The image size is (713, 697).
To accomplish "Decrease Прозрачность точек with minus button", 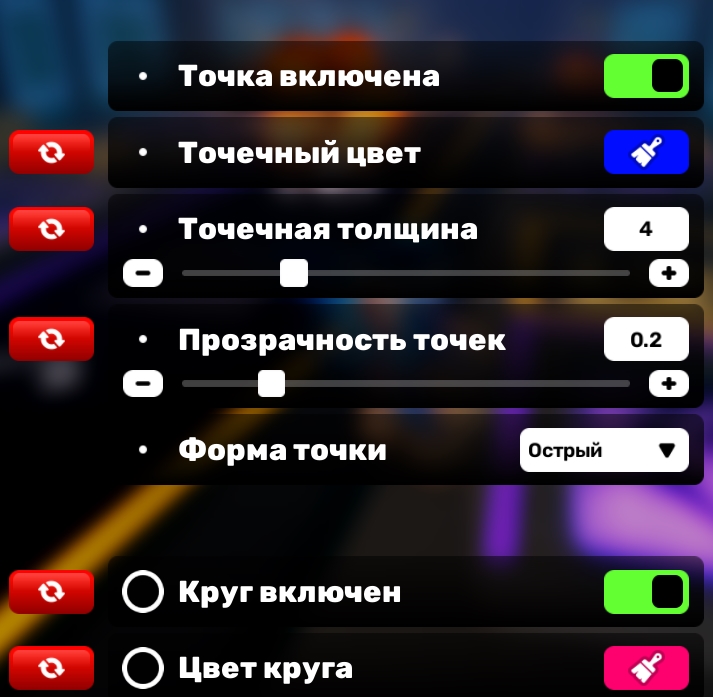I will (x=143, y=383).
